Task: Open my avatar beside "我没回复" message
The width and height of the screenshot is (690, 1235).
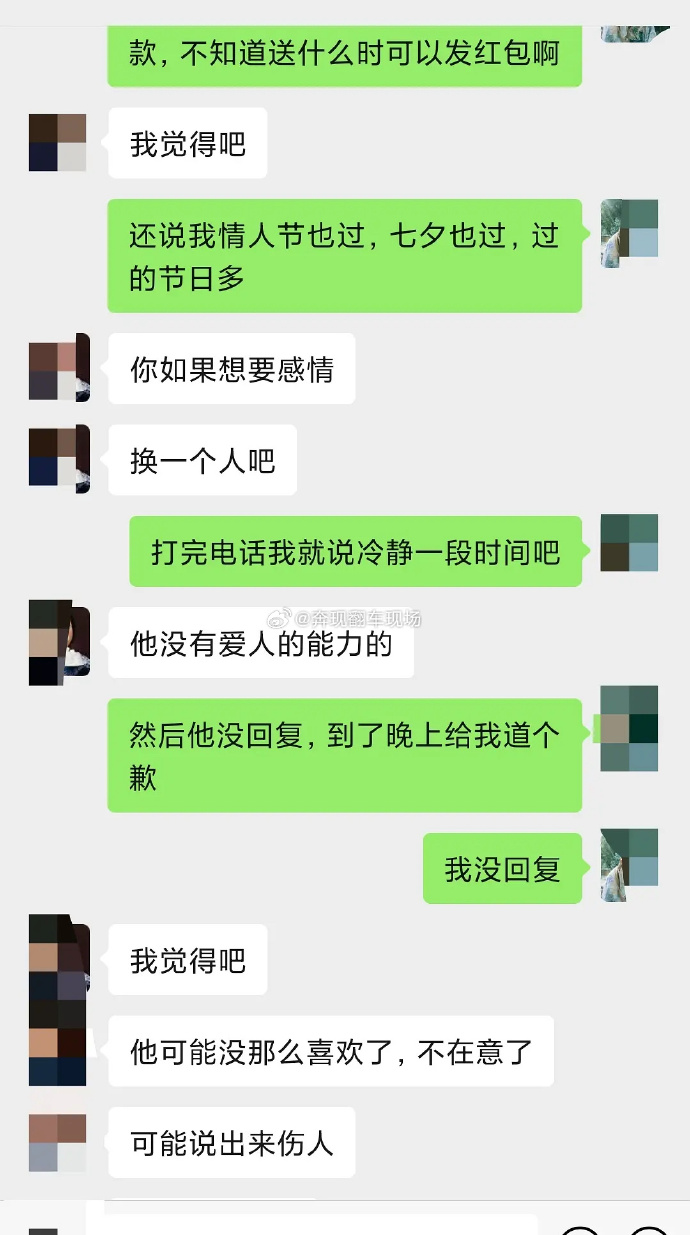Action: pos(629,865)
